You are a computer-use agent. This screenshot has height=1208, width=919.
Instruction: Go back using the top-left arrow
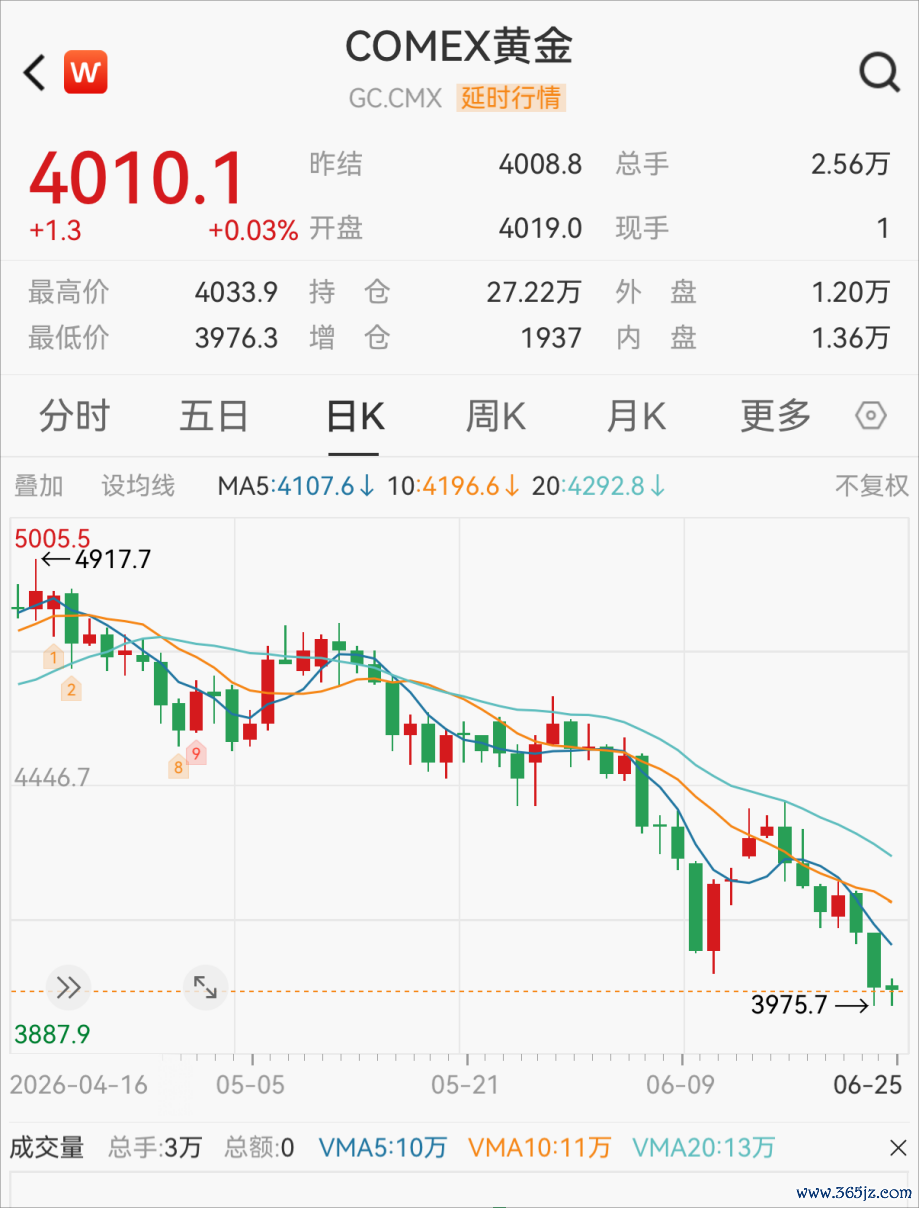[x=35, y=73]
